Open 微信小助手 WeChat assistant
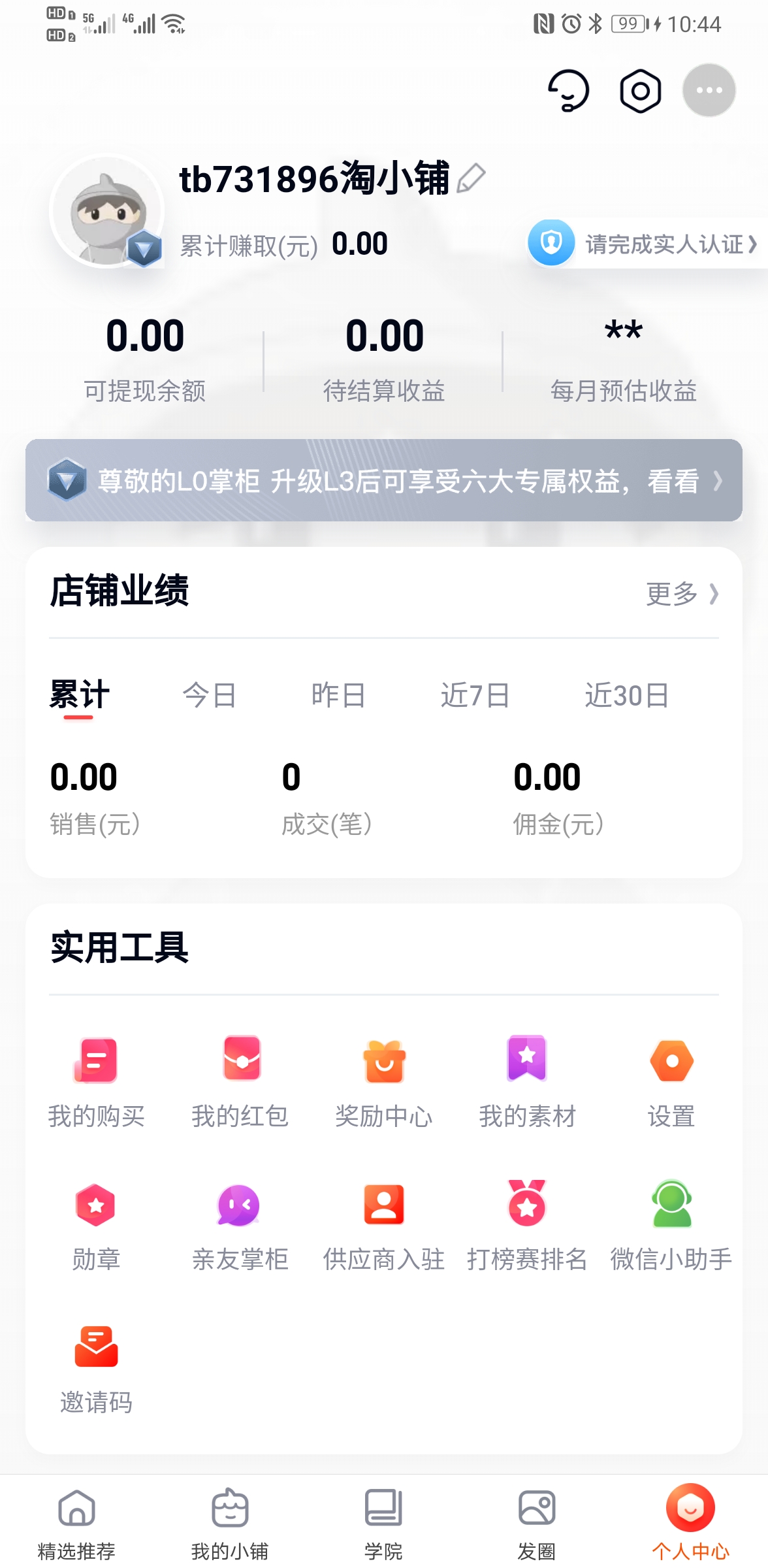Image resolution: width=768 pixels, height=1568 pixels. click(x=671, y=1224)
